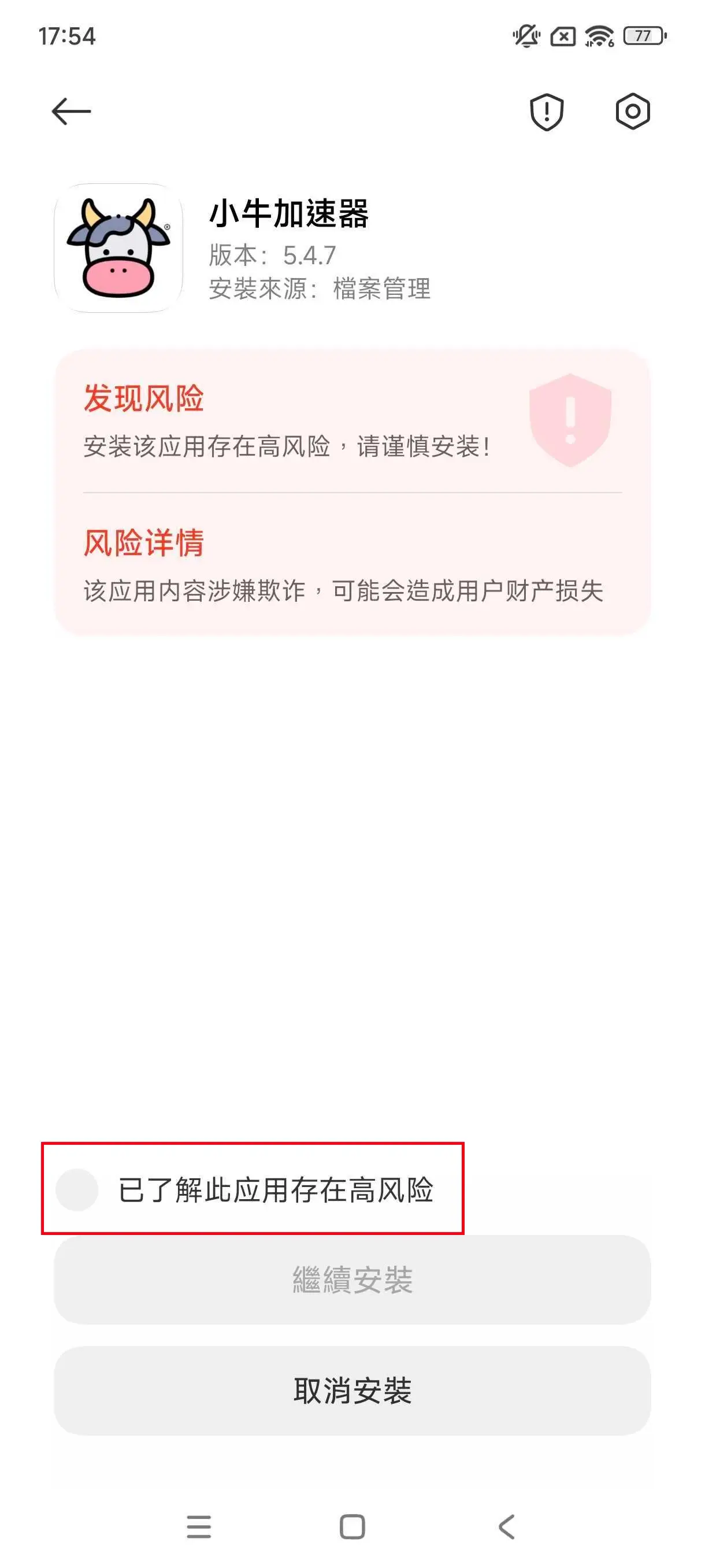This screenshot has height=1568, width=705.
Task: Check 已了解此应用存在高风险 acknowledgment
Action: click(x=77, y=1189)
